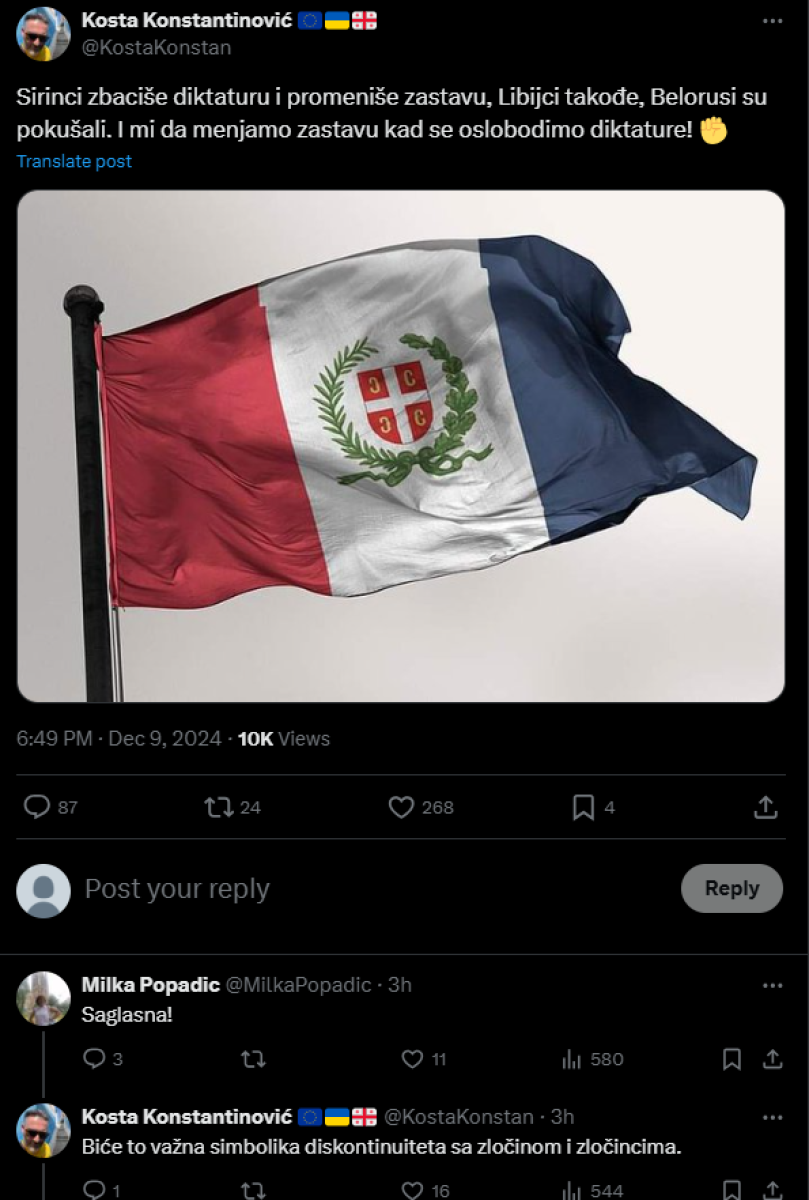Open the overflow menu on Milka Popadic's reply

click(772, 985)
